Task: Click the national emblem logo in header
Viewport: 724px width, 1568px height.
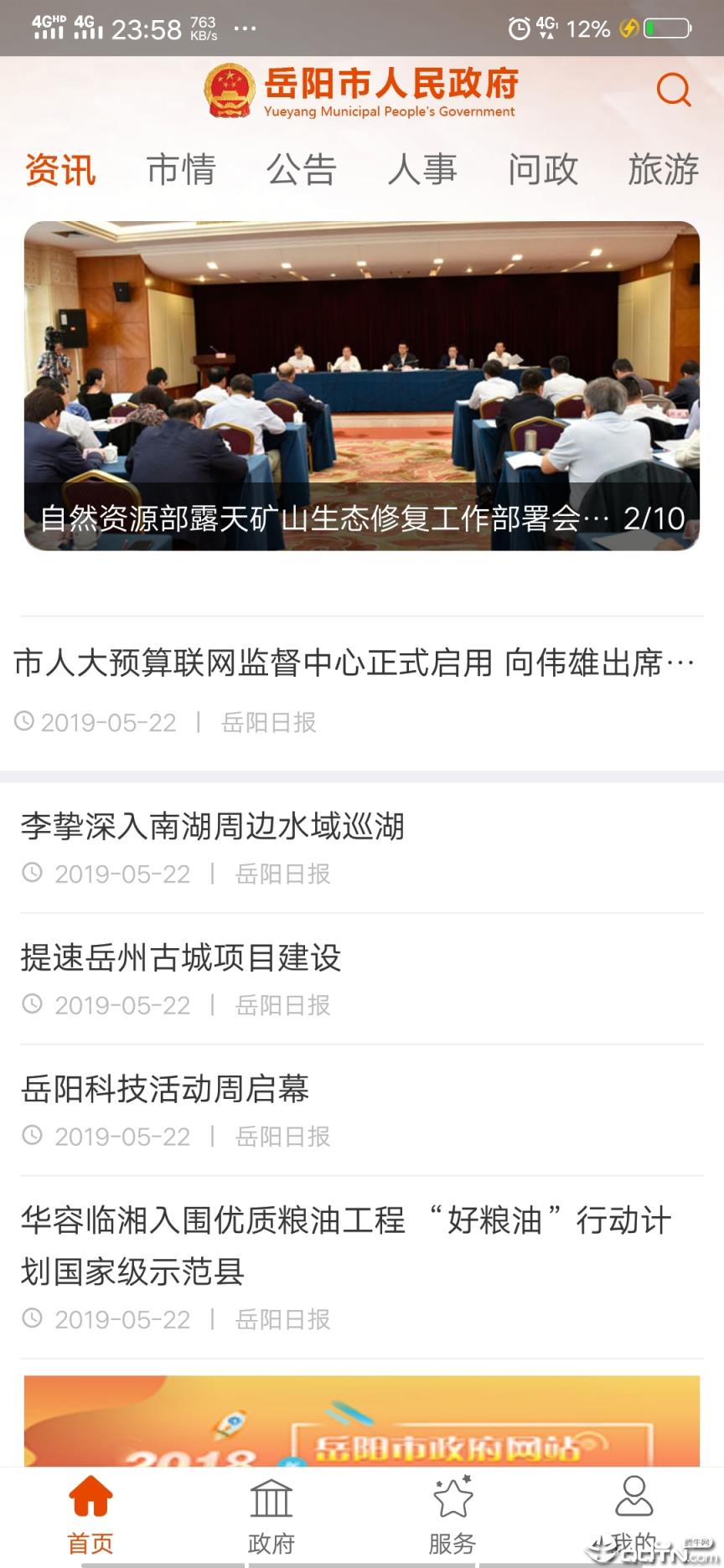Action: click(226, 90)
